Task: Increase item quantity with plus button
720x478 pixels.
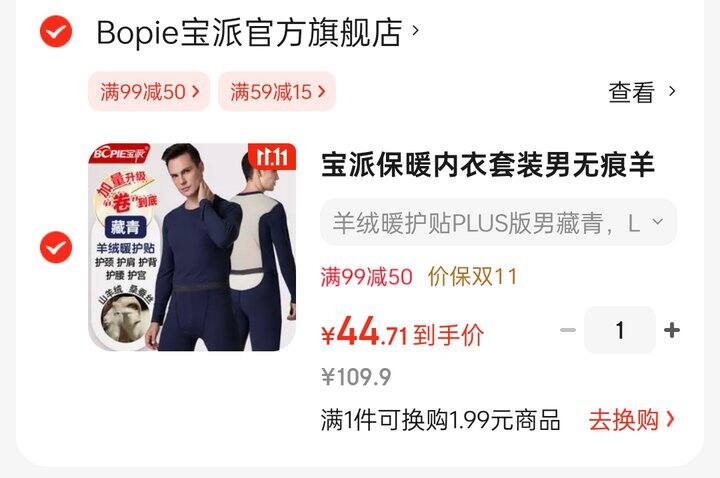Action: point(672,331)
